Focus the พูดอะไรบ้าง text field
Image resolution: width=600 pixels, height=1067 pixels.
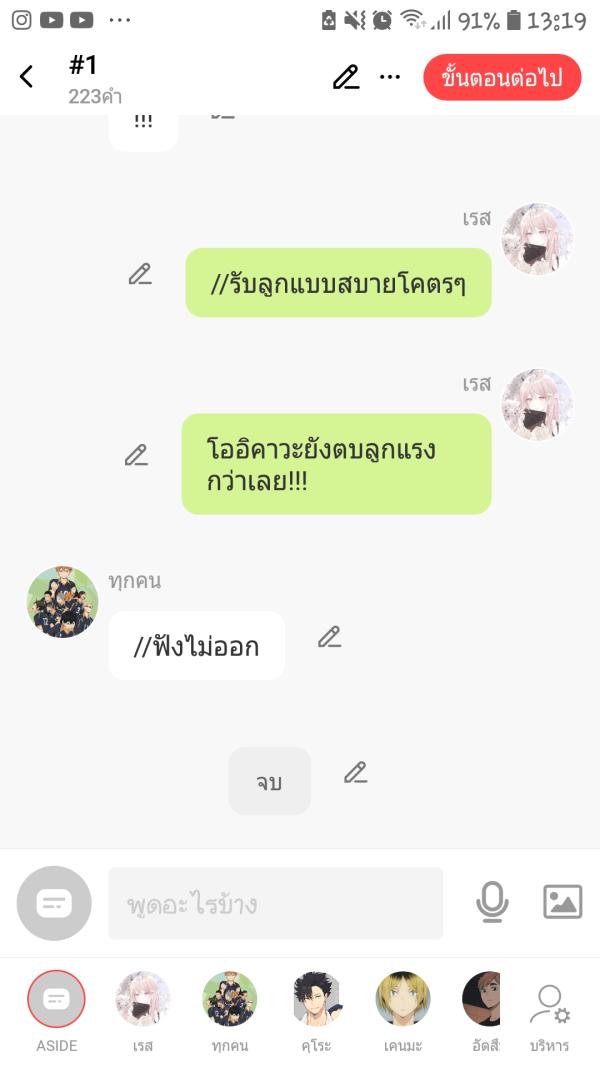[275, 904]
